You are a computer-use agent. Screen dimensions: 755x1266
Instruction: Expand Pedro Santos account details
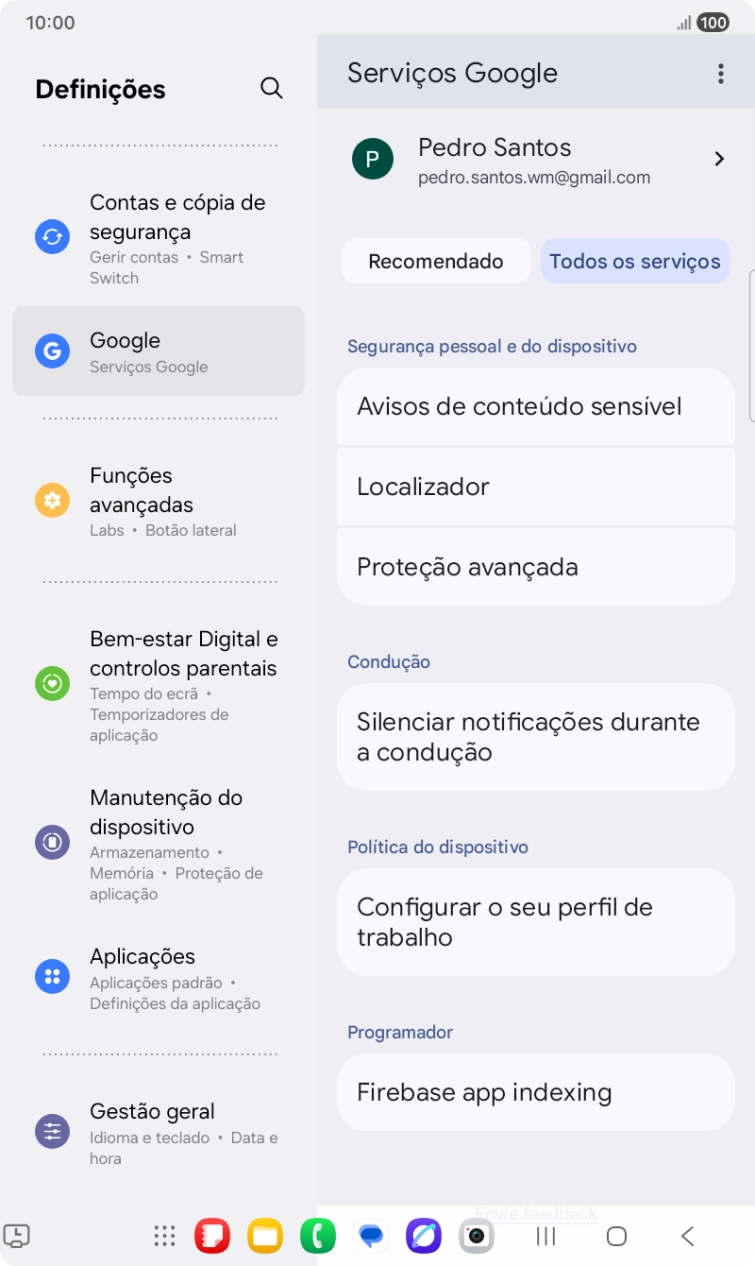coord(718,158)
